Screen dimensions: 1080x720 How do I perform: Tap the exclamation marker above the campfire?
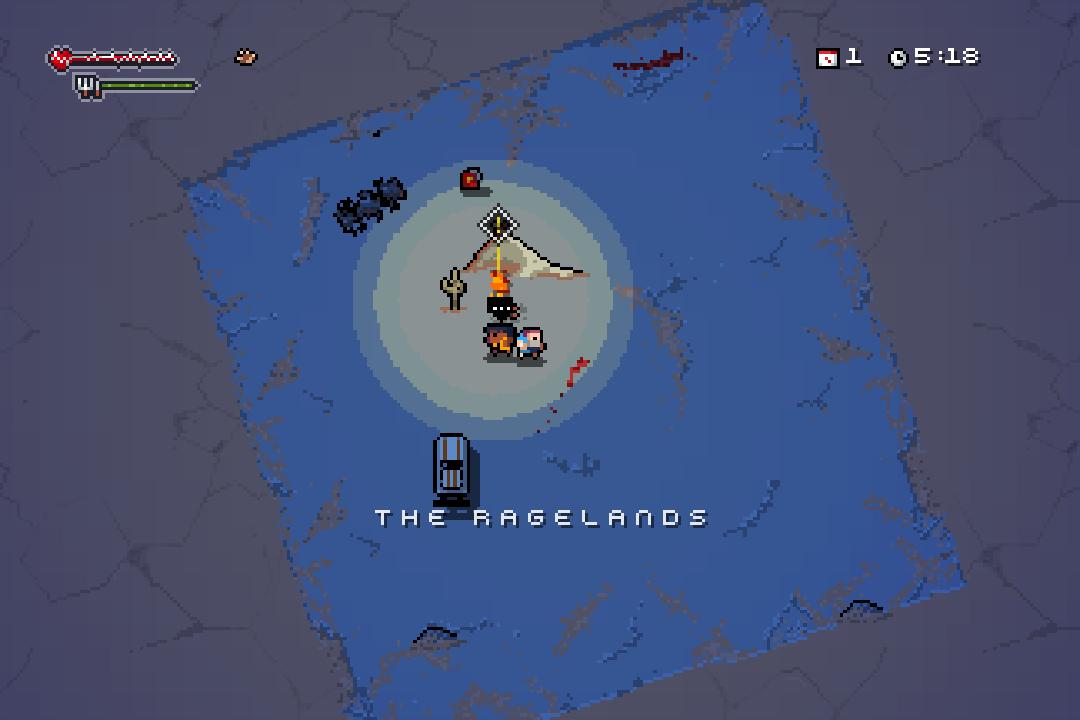pos(497,224)
